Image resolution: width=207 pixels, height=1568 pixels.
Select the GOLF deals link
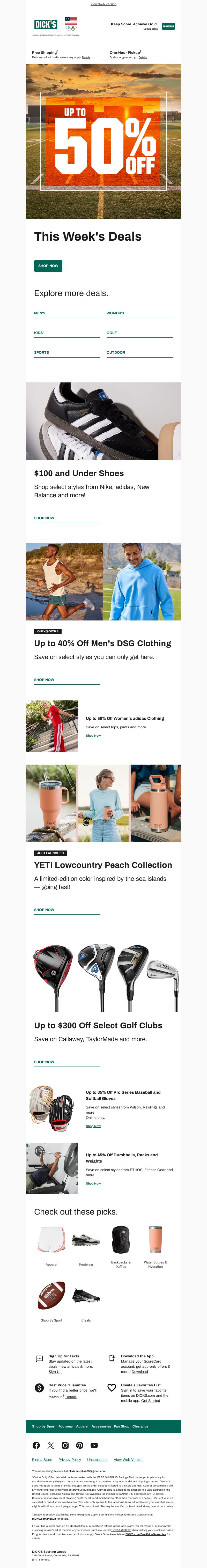112,333
